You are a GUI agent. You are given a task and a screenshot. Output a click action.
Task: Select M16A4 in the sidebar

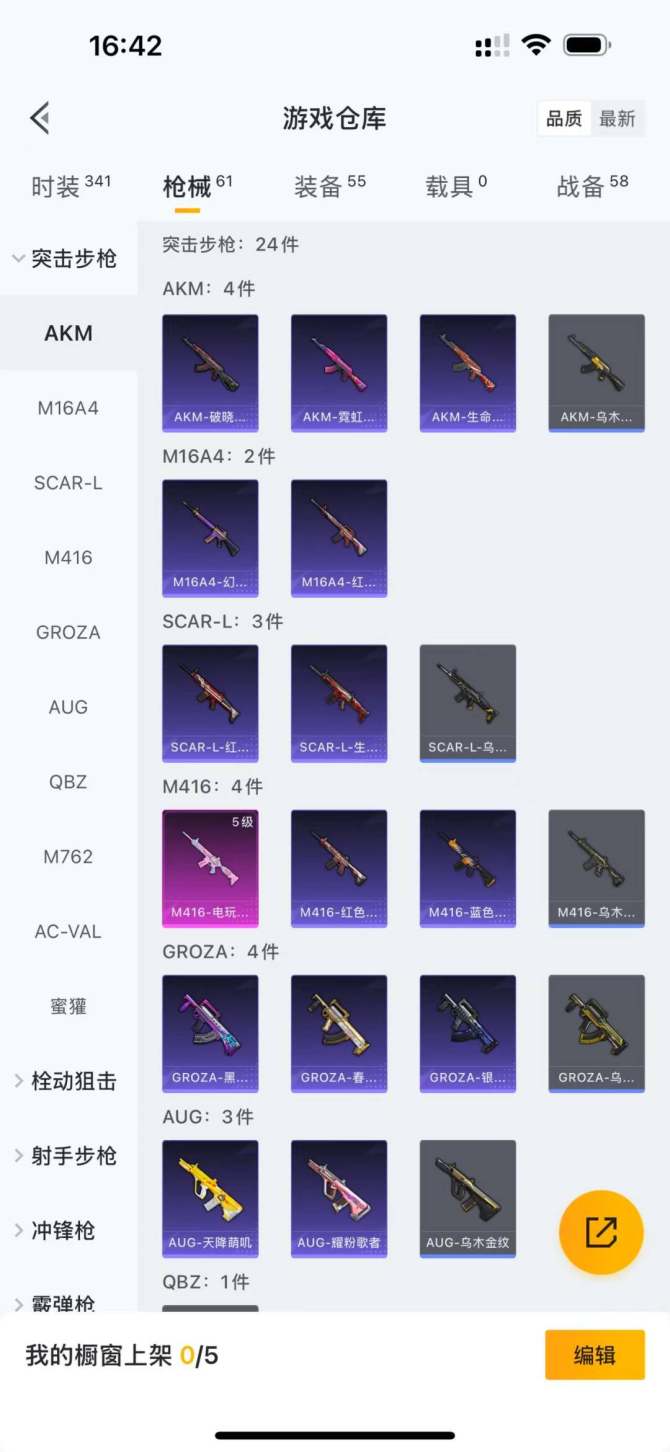68,408
